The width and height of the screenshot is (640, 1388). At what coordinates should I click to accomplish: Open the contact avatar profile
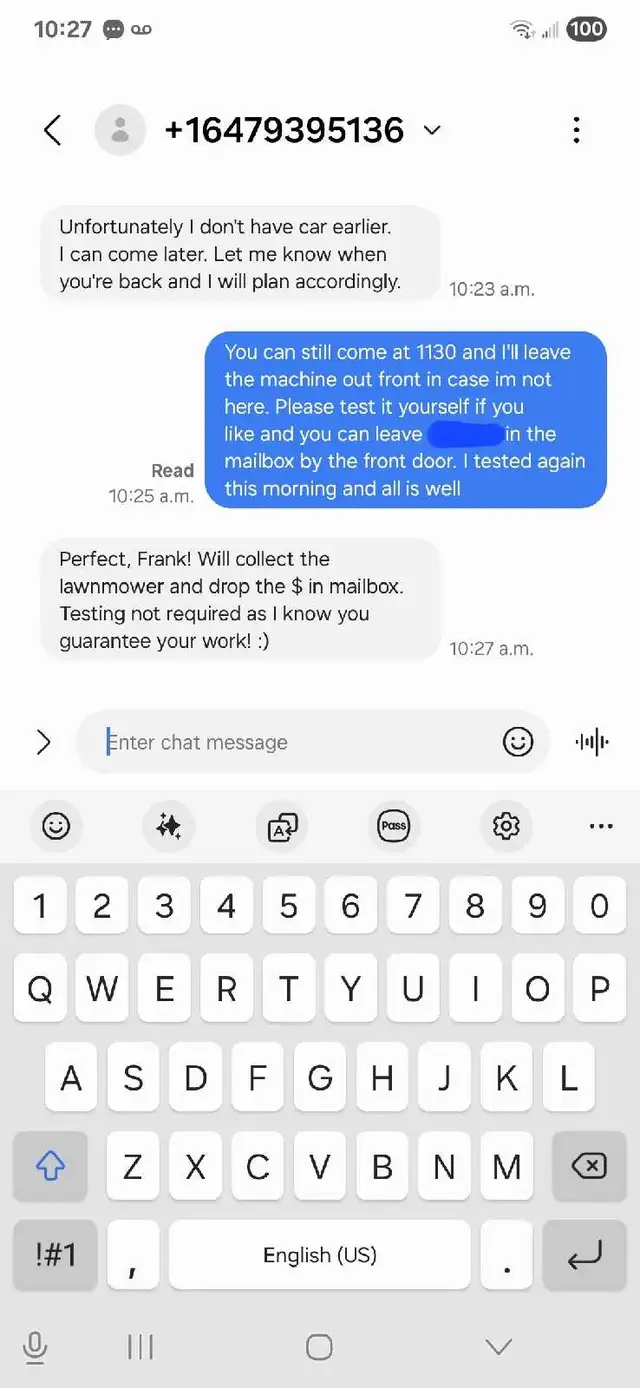pos(120,130)
